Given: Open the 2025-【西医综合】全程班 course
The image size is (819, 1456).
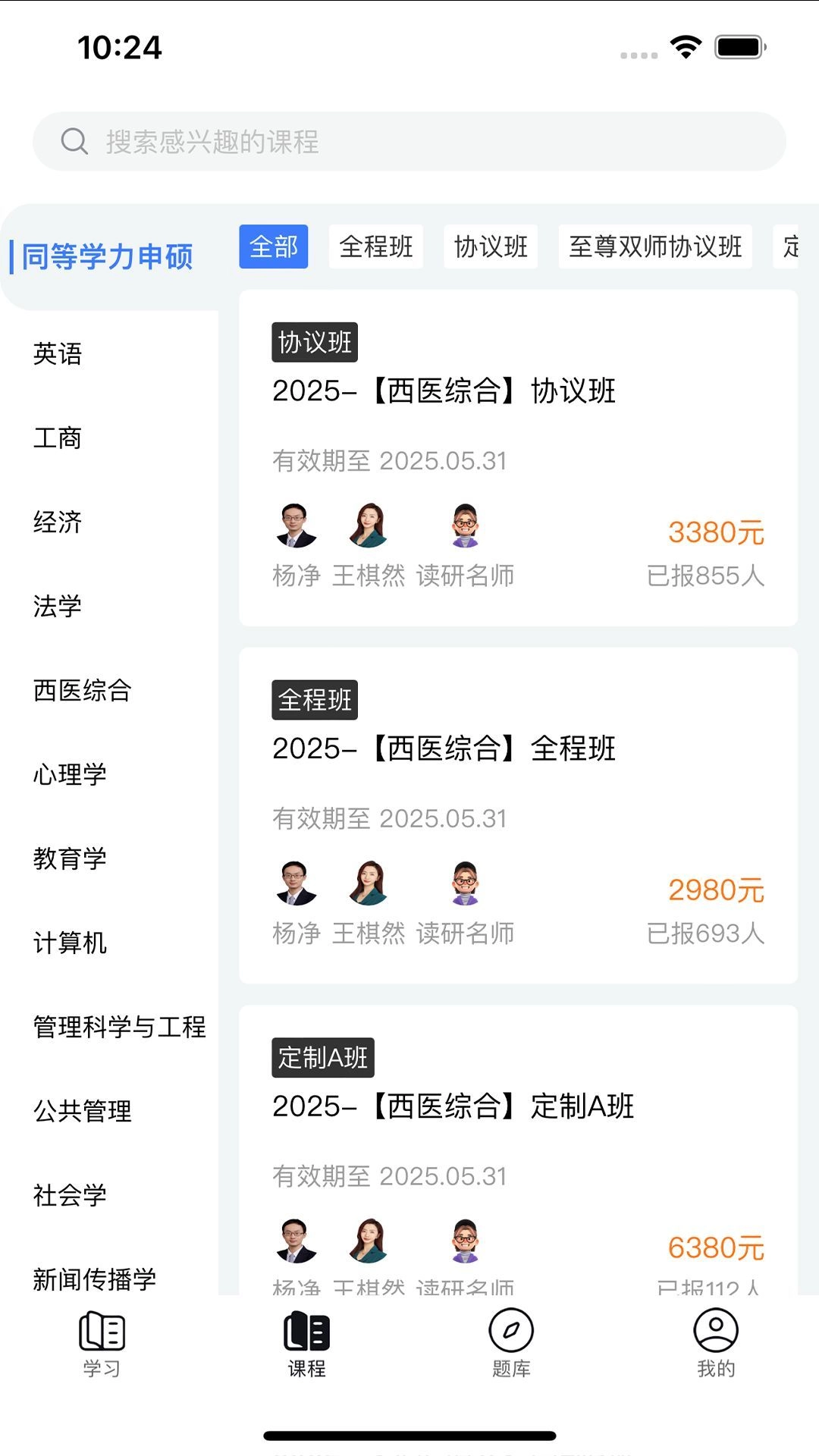Looking at the screenshot, I should [x=444, y=748].
